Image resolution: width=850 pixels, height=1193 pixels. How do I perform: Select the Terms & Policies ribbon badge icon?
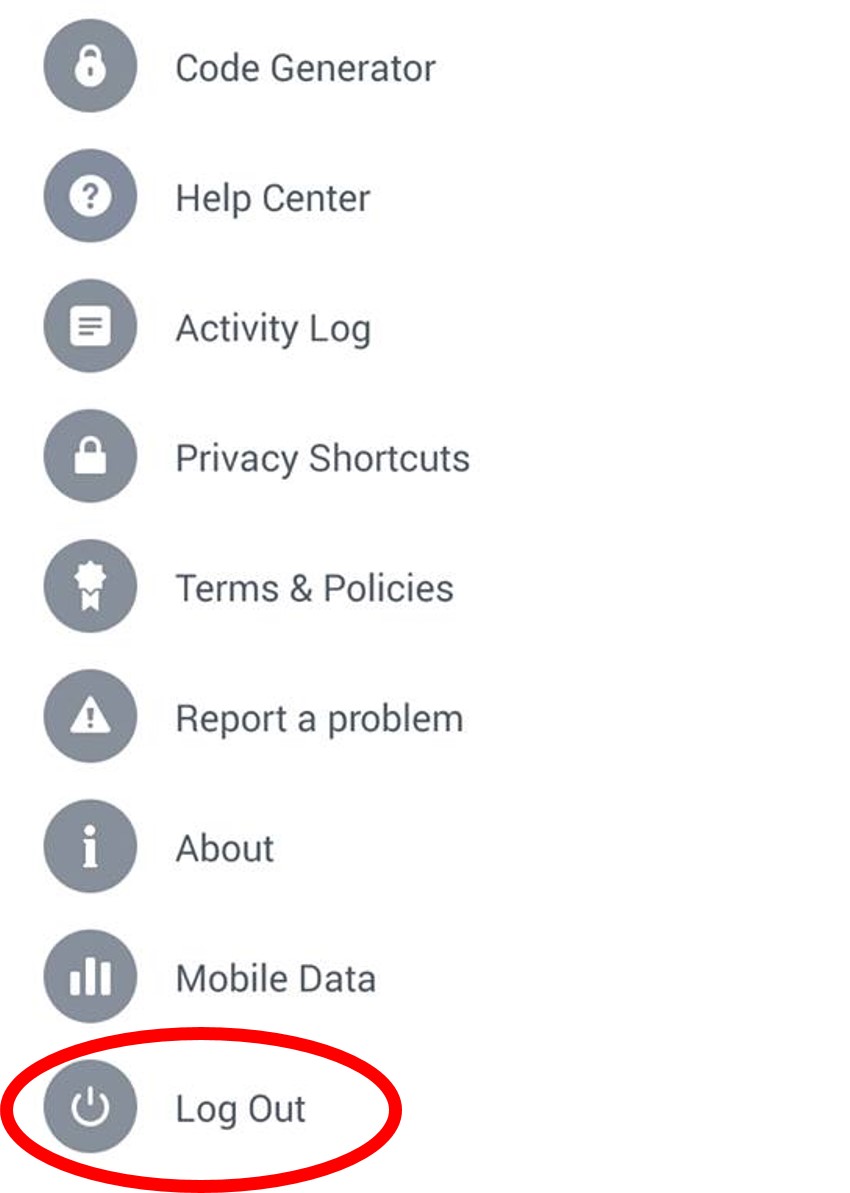coord(89,587)
